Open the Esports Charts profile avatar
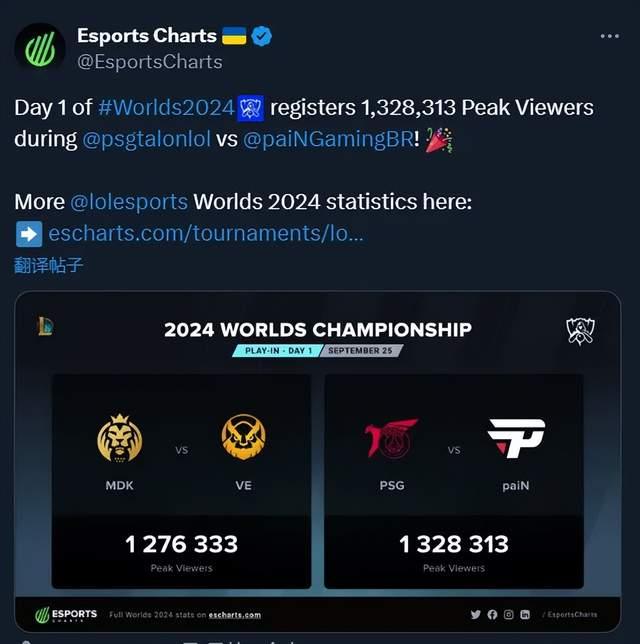Screen dimensions: 640x644 (x=38, y=48)
